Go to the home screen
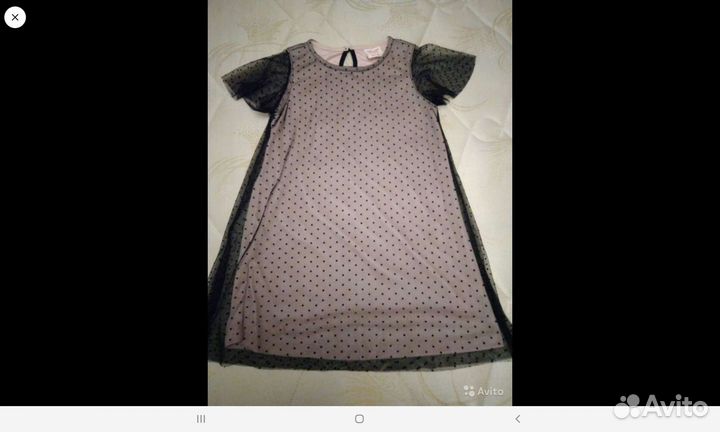 click(x=359, y=419)
